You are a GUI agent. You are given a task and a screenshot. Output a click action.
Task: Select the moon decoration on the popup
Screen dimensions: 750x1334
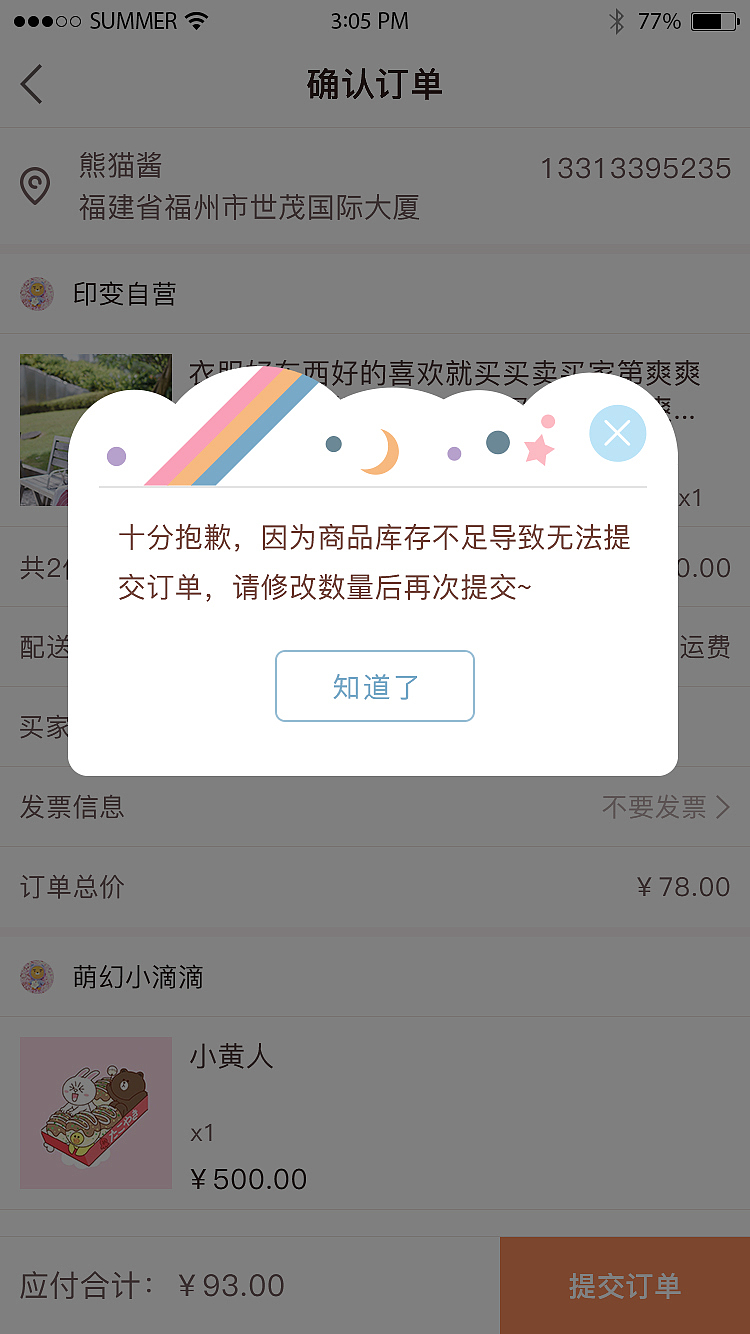pos(384,450)
